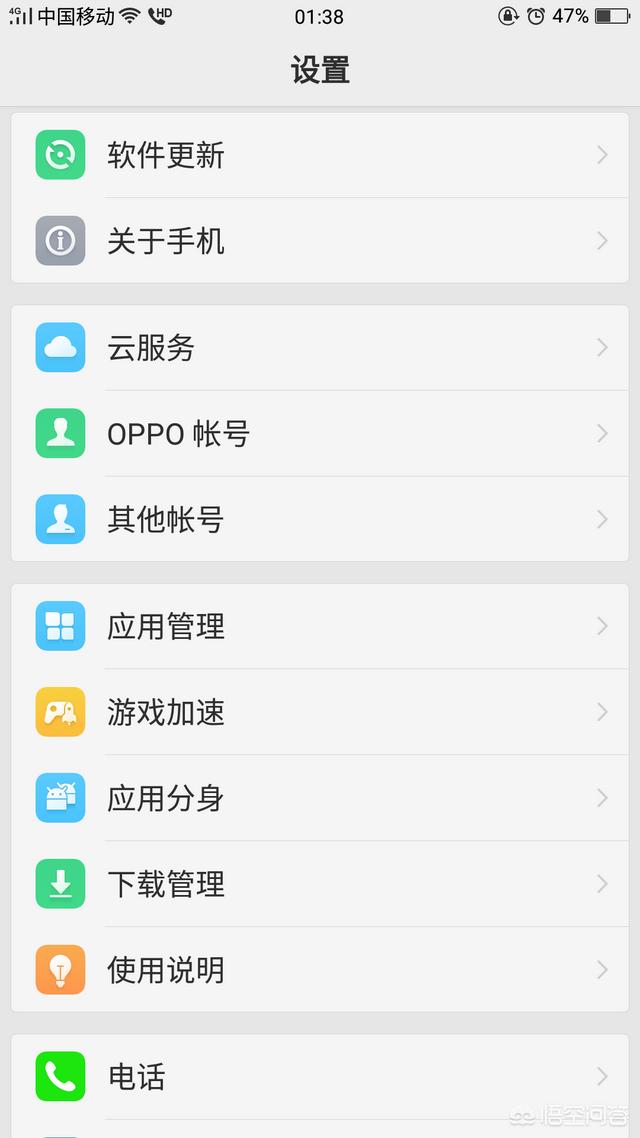
Task: Select 游戏加速 game acceleration
Action: 320,712
